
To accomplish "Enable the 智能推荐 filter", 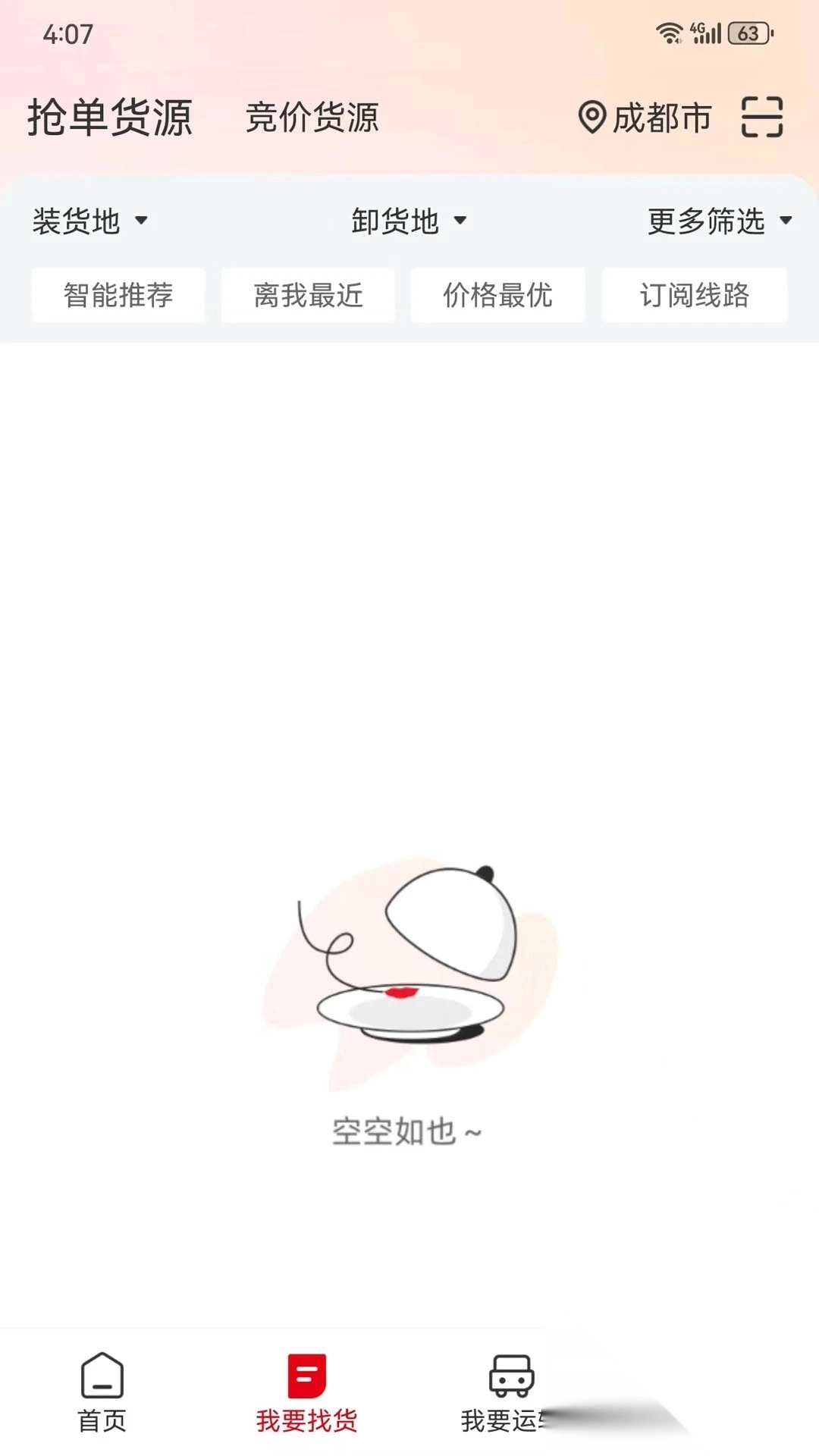I will pos(118,296).
